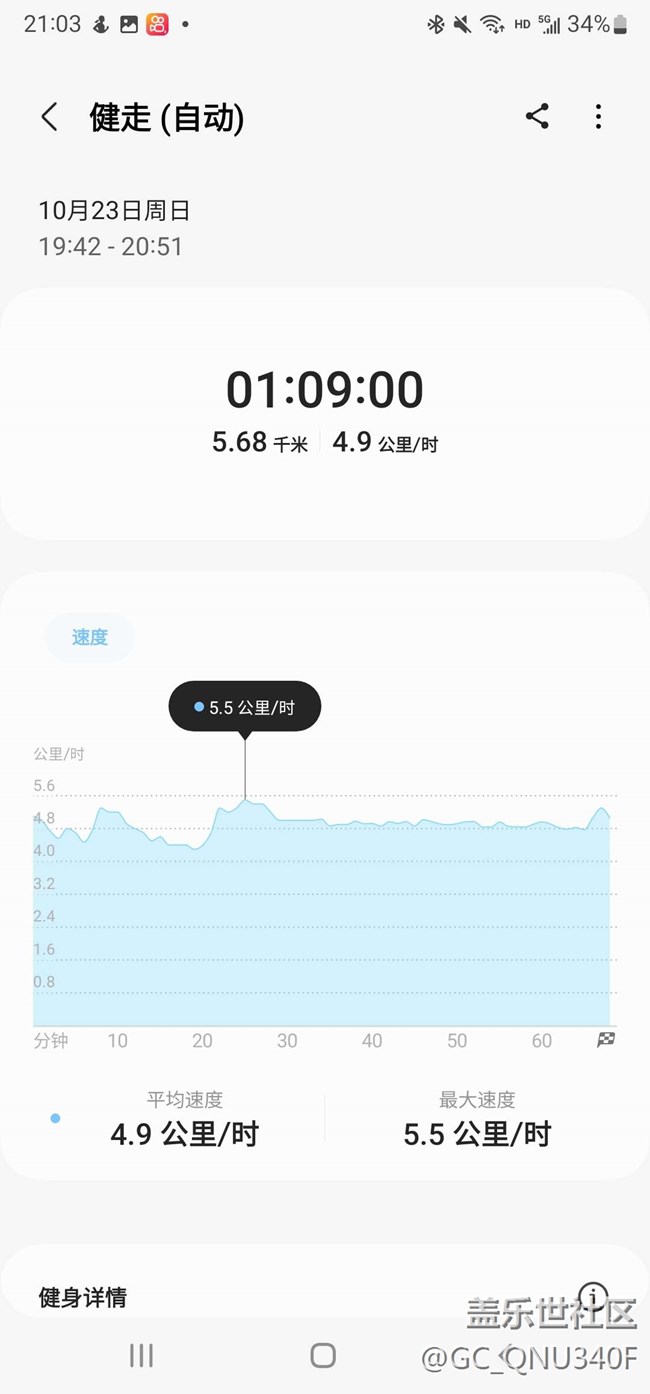Open the three-dot overflow menu
This screenshot has width=650, height=1394.
tap(598, 117)
